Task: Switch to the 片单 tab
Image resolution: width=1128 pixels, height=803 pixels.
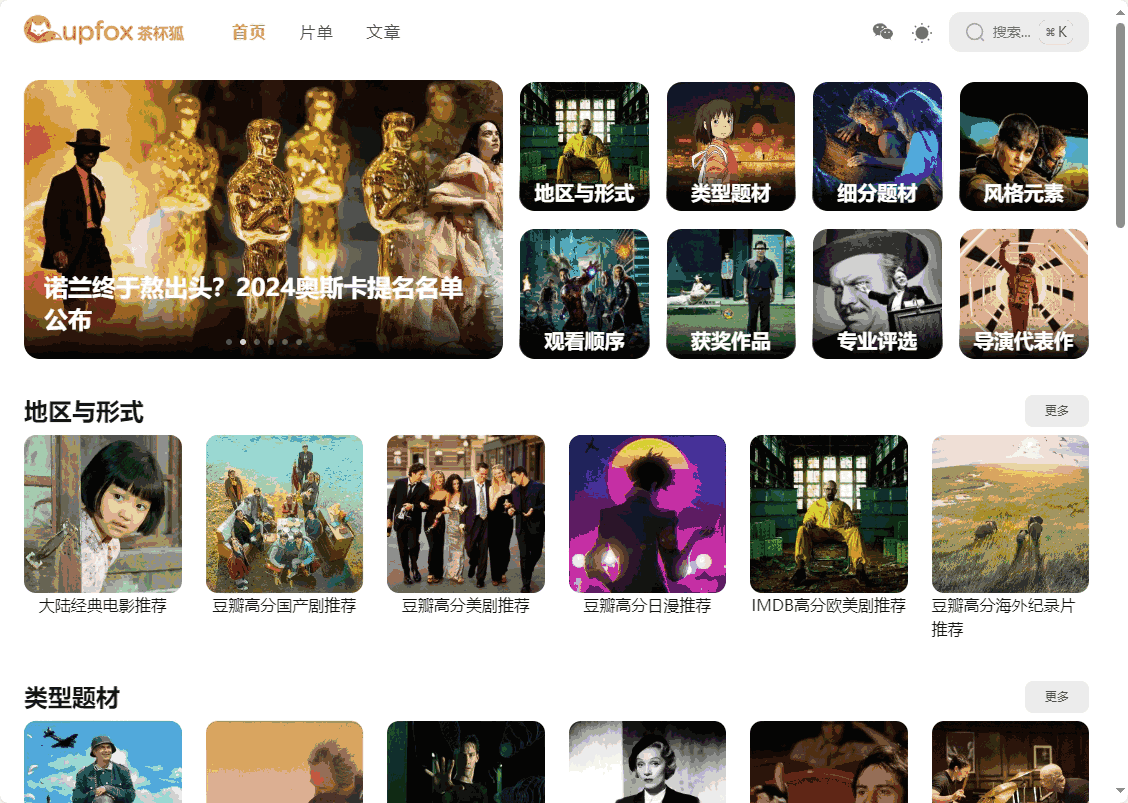Action: pyautogui.click(x=316, y=32)
